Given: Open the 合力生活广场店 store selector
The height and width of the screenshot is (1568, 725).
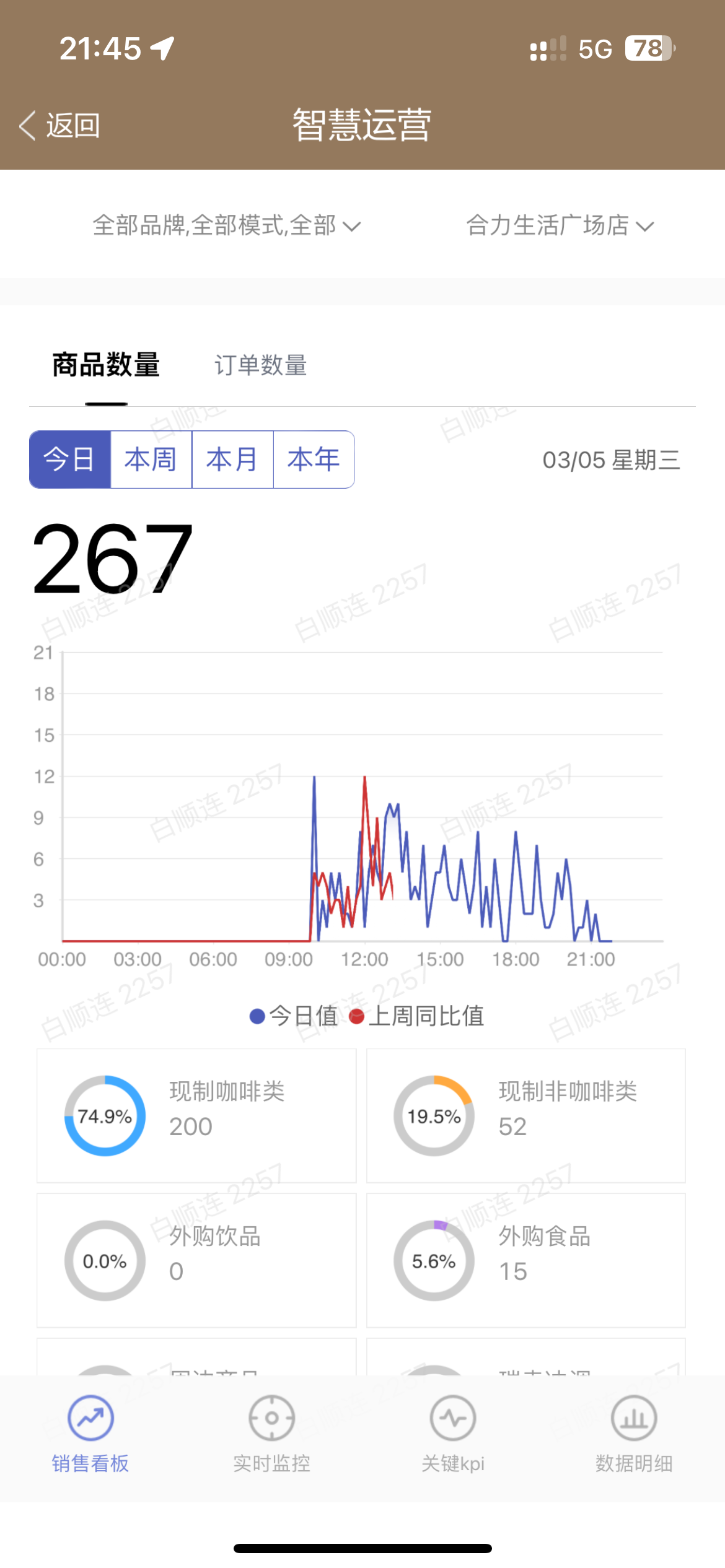Looking at the screenshot, I should pos(560,225).
